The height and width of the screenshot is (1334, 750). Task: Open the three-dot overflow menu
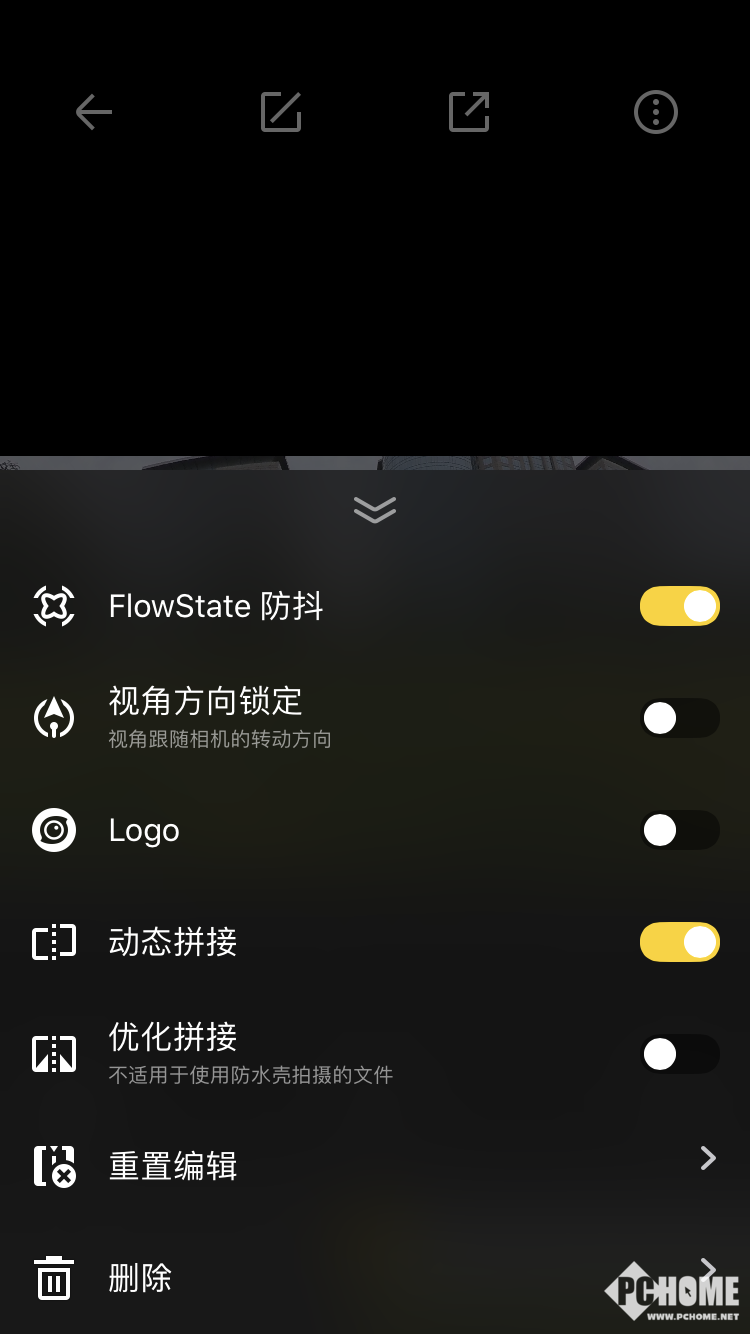pyautogui.click(x=656, y=112)
